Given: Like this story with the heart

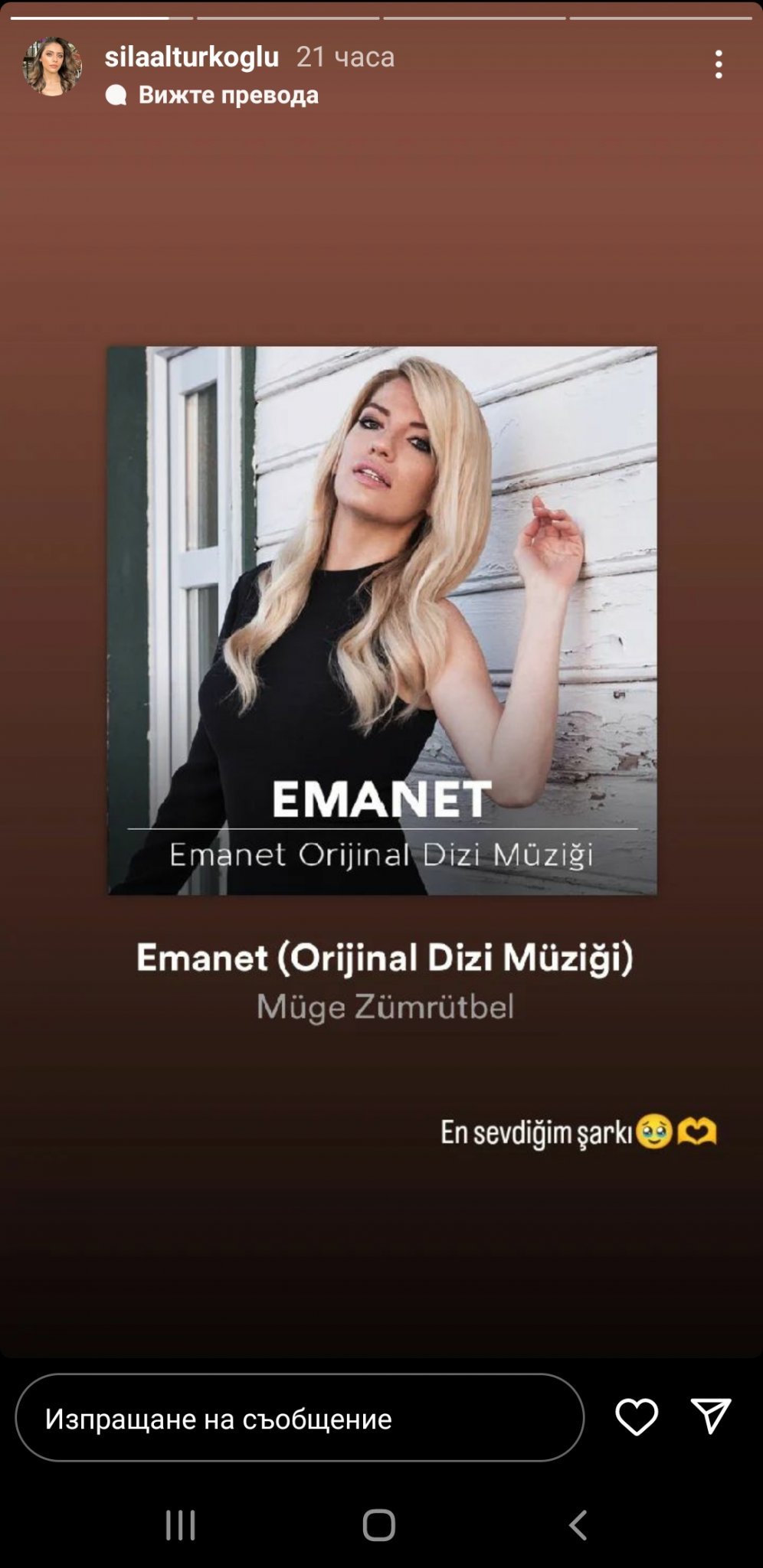Looking at the screenshot, I should (x=637, y=1416).
